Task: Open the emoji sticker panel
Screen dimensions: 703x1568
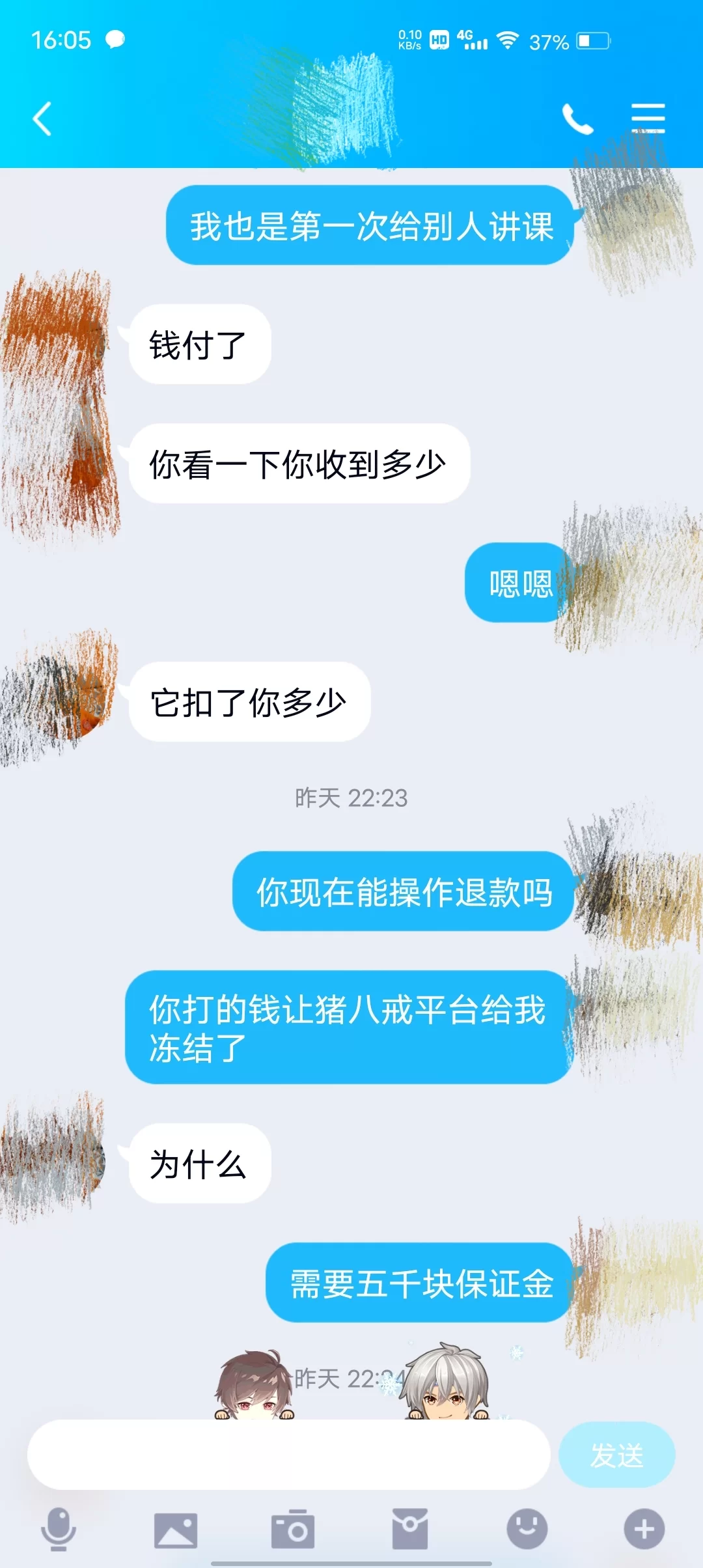Action: tap(527, 1529)
